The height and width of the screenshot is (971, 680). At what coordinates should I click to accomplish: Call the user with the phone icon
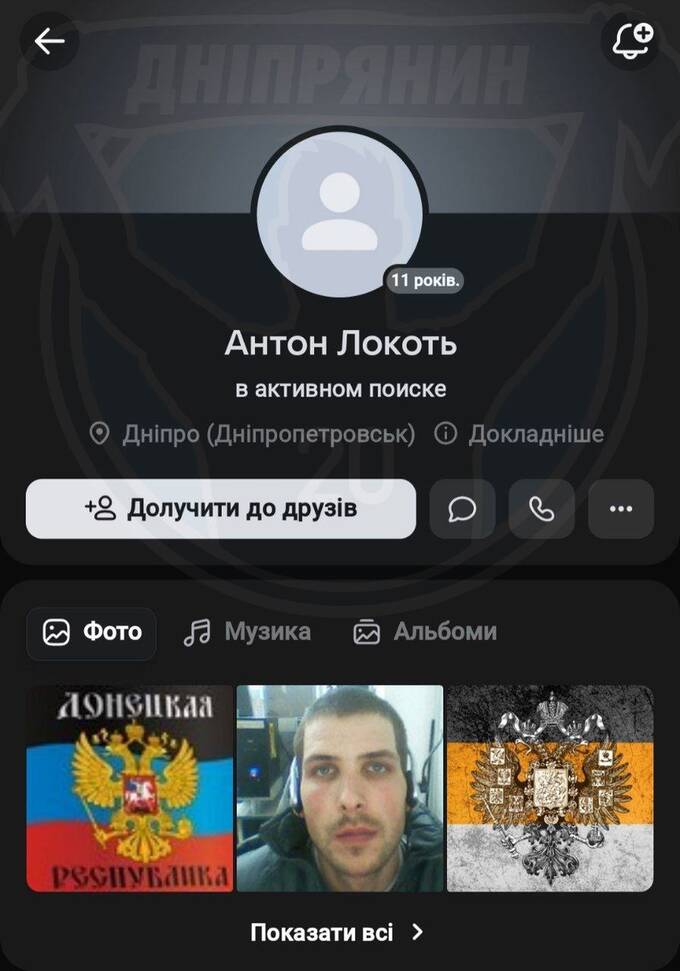tap(542, 509)
